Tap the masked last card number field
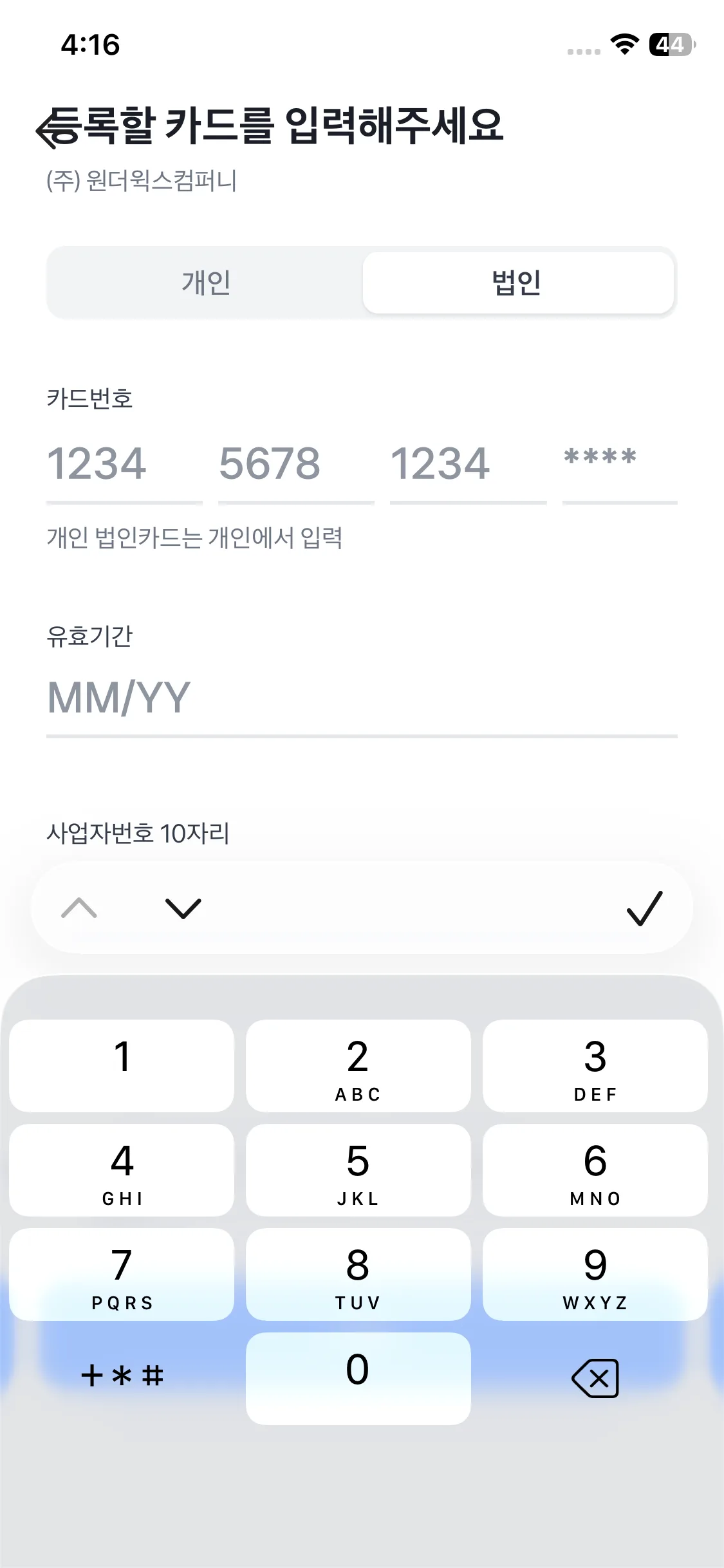The width and height of the screenshot is (724, 1568). coord(619,465)
